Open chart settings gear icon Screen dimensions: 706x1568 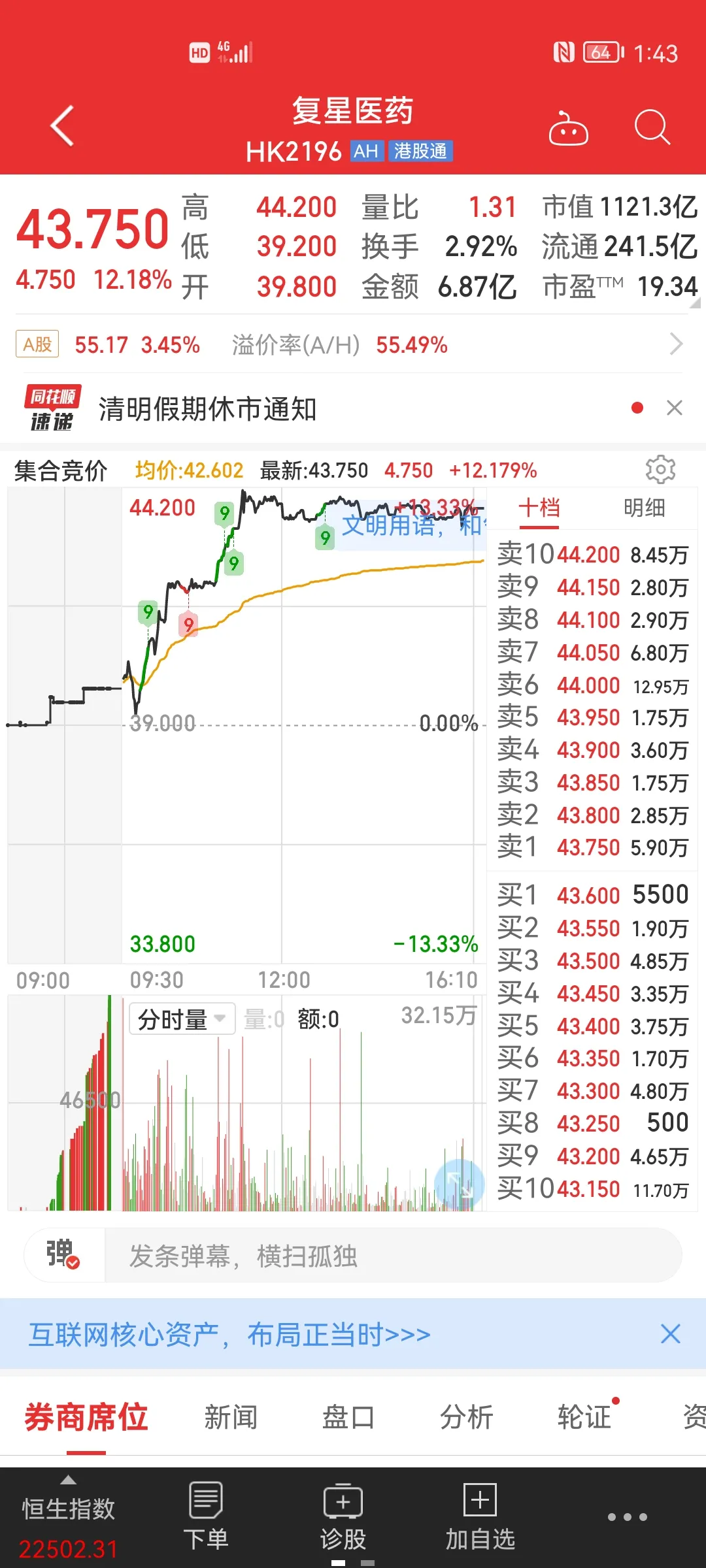[x=660, y=469]
